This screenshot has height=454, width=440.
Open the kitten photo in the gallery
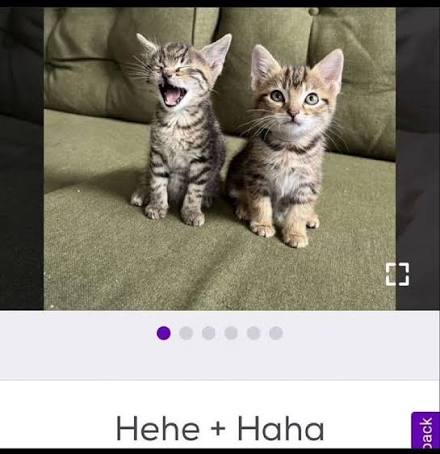220,159
